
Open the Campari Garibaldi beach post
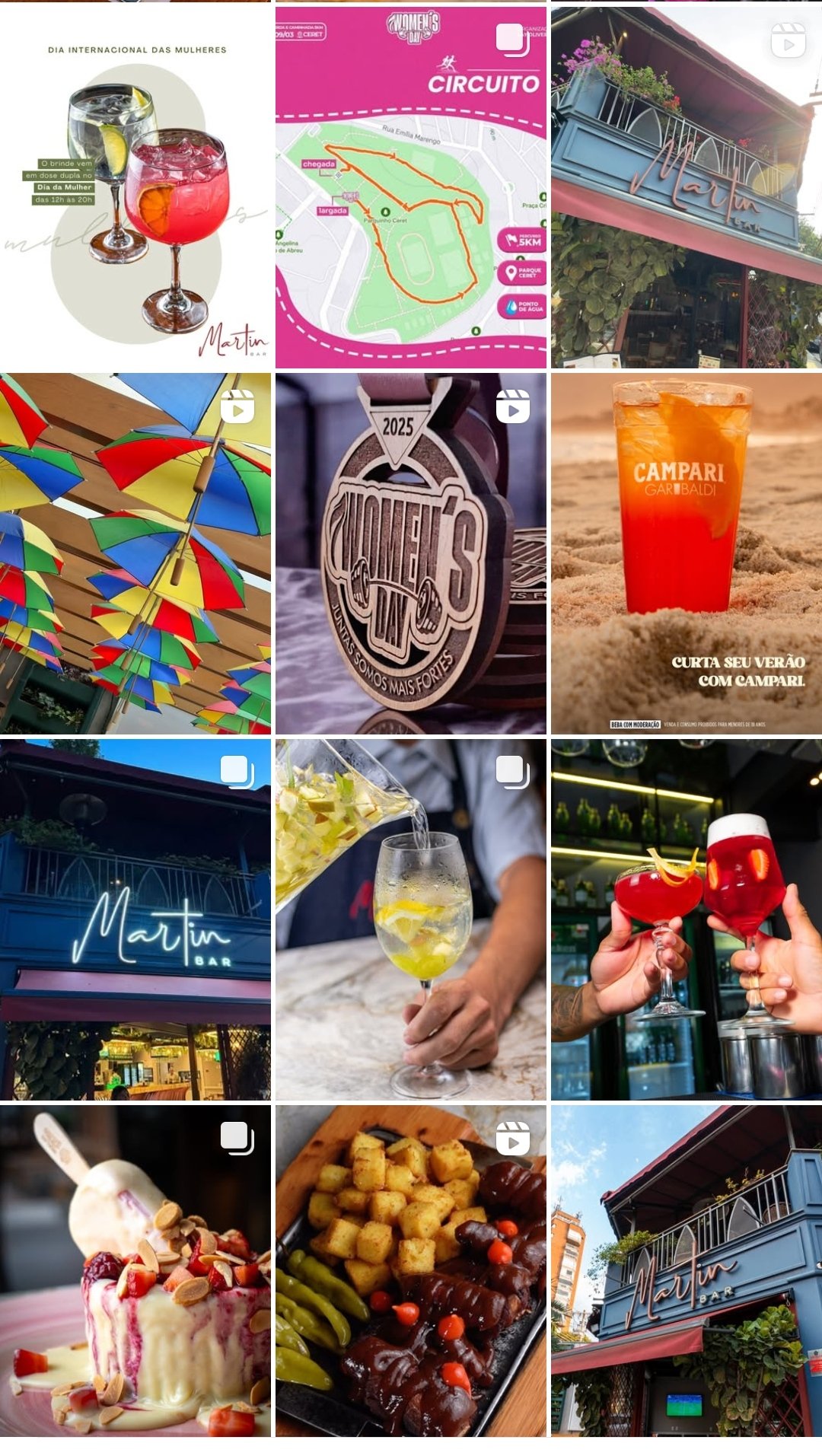(x=687, y=553)
